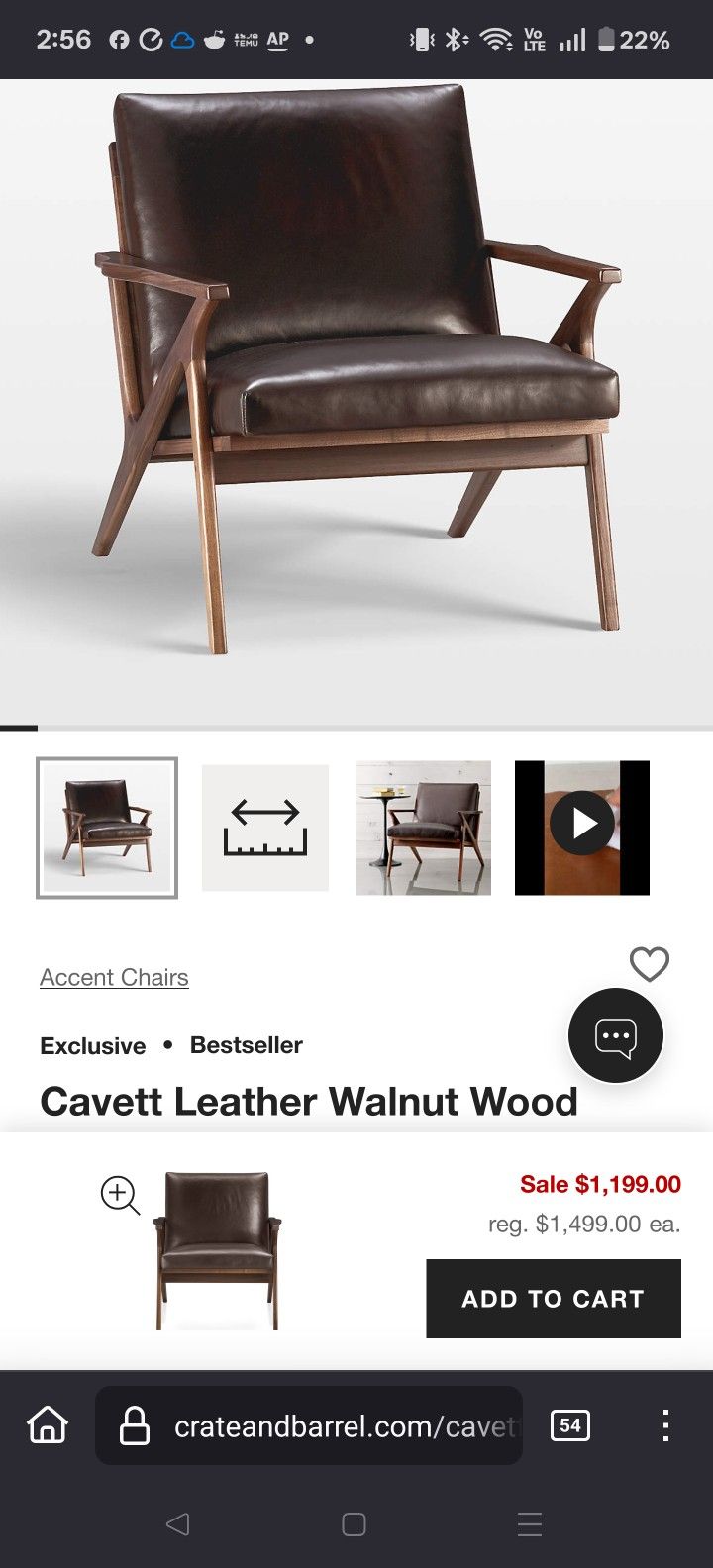Tap the zoom magnifier on product image

pos(119,1196)
